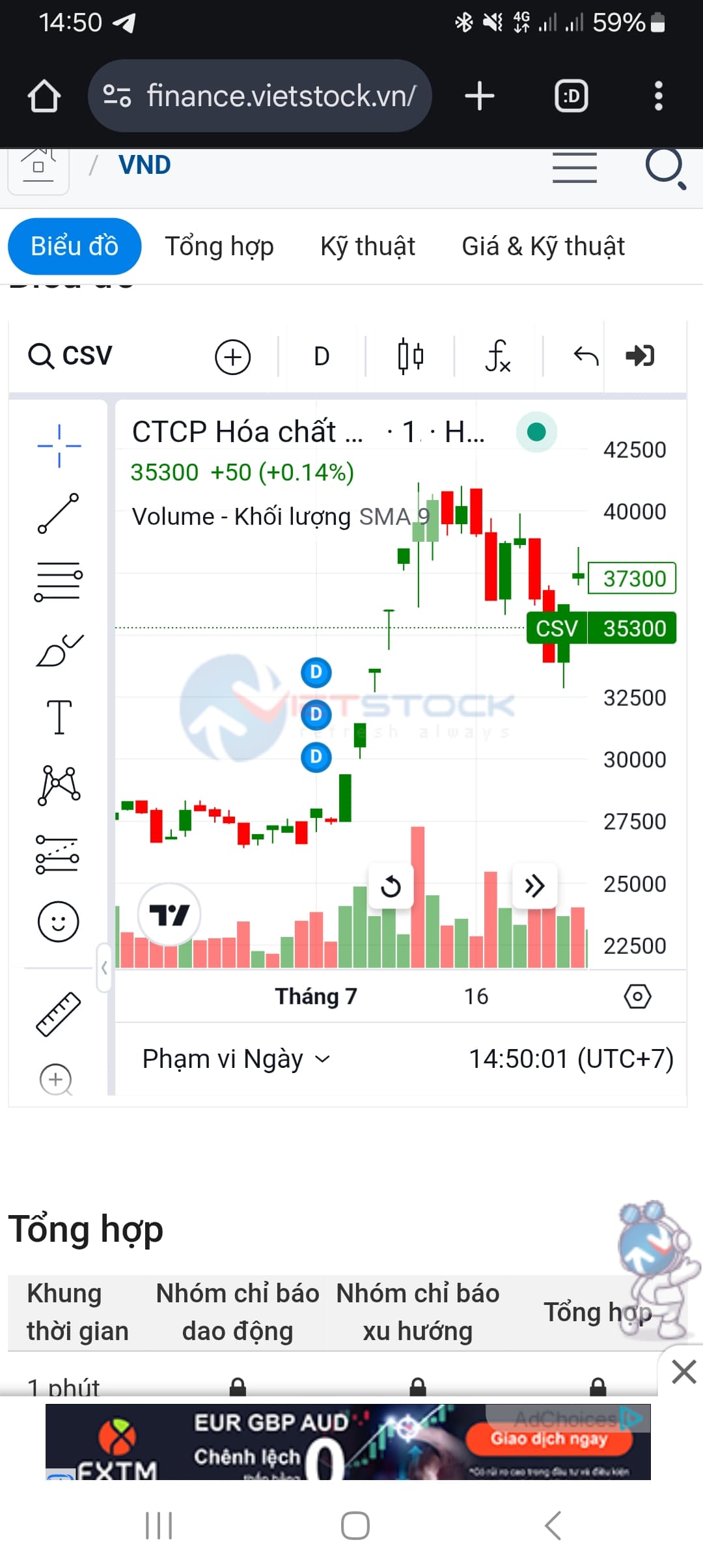Search symbol CSV in chart toolbar
Image resolution: width=703 pixels, height=1568 pixels.
[x=70, y=356]
